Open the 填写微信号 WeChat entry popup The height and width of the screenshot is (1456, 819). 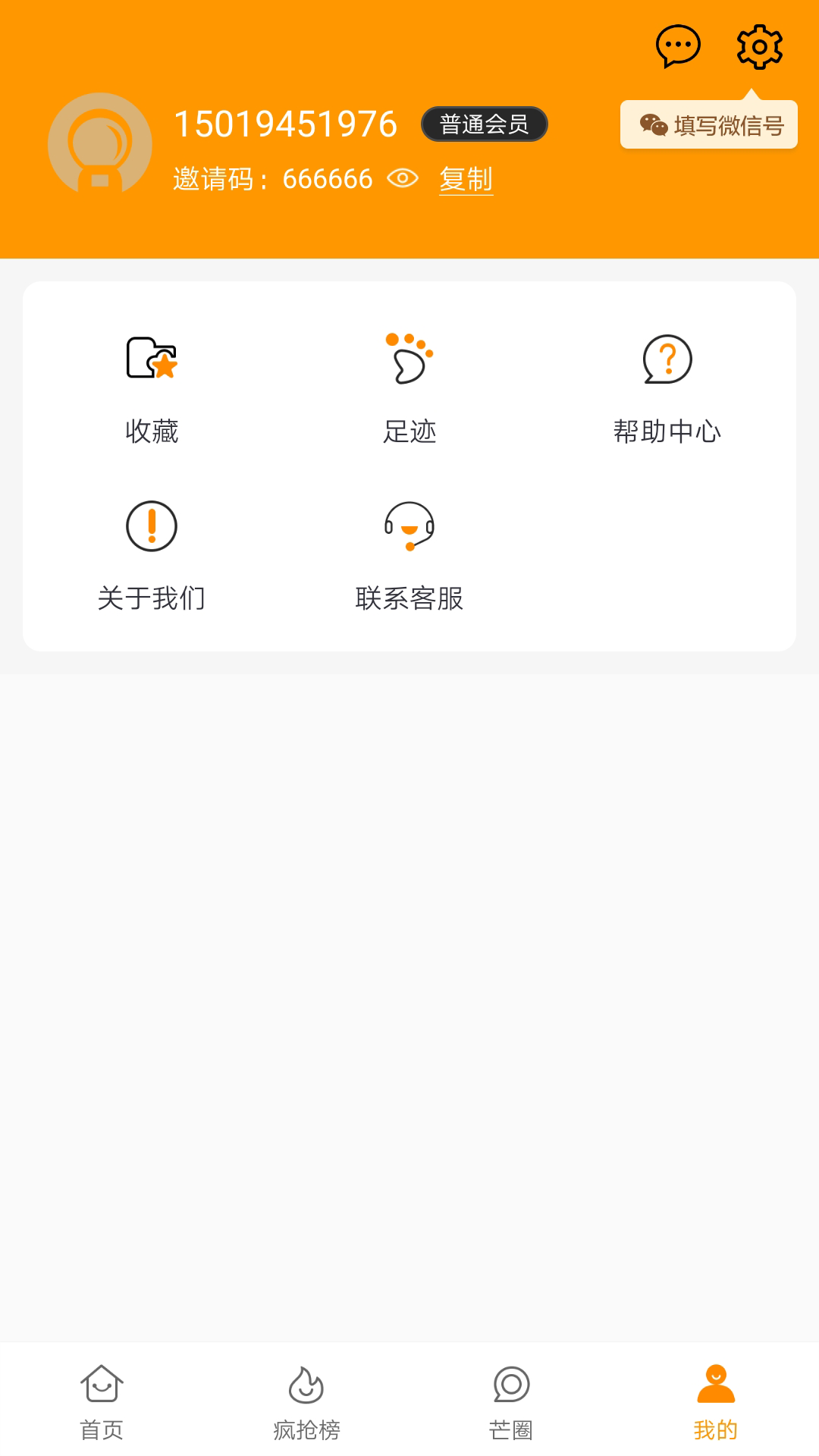[708, 125]
